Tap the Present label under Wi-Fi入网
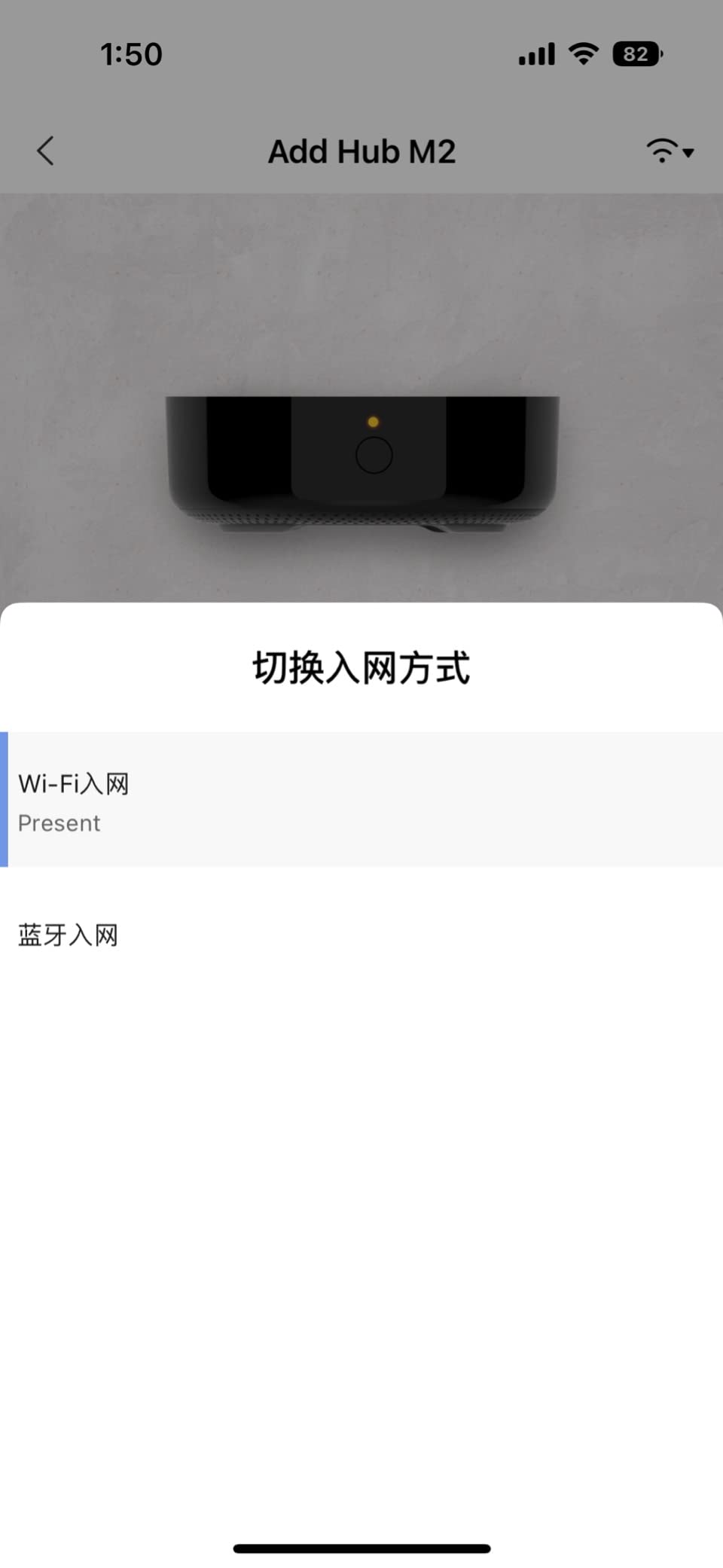This screenshot has width=723, height=1568. pyautogui.click(x=59, y=822)
